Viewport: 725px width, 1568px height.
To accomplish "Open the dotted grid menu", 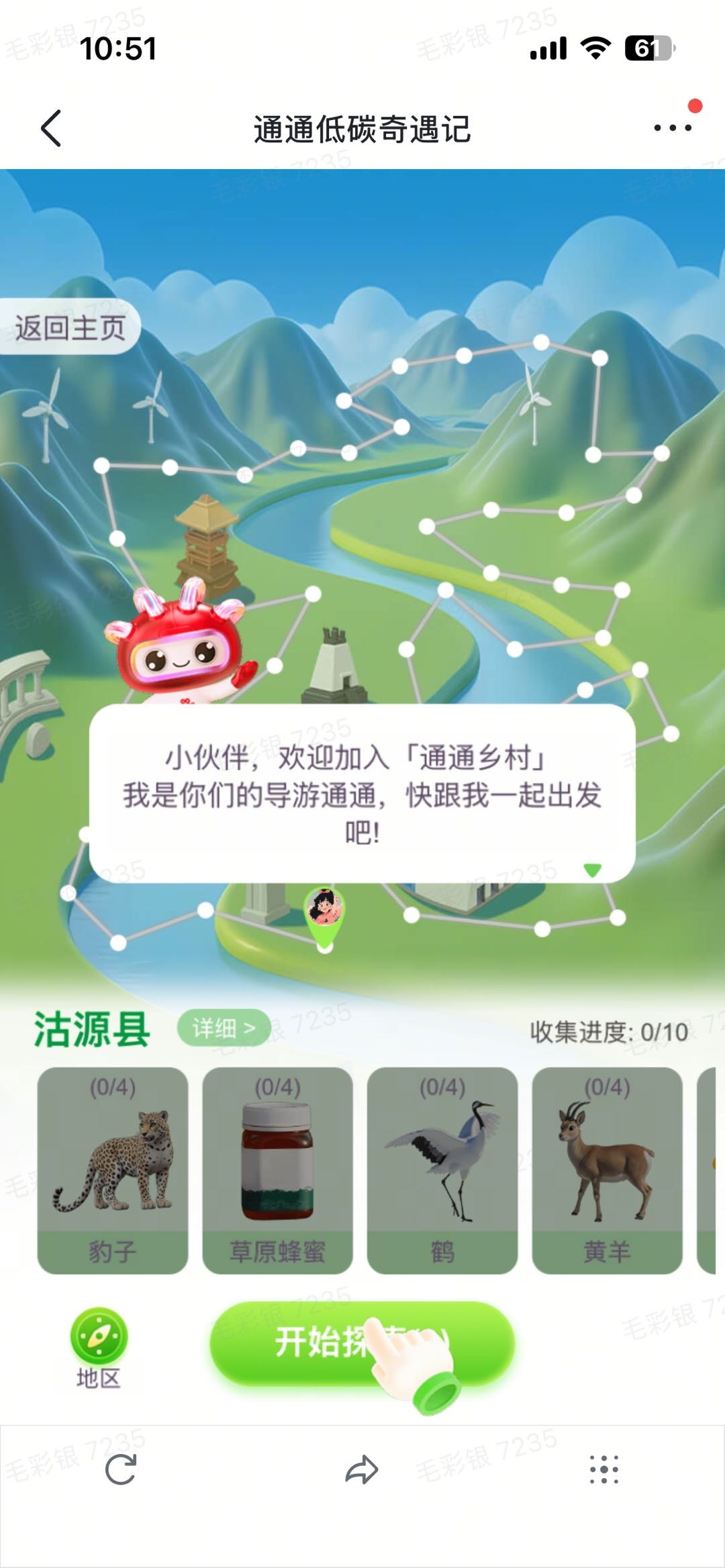I will (603, 1469).
